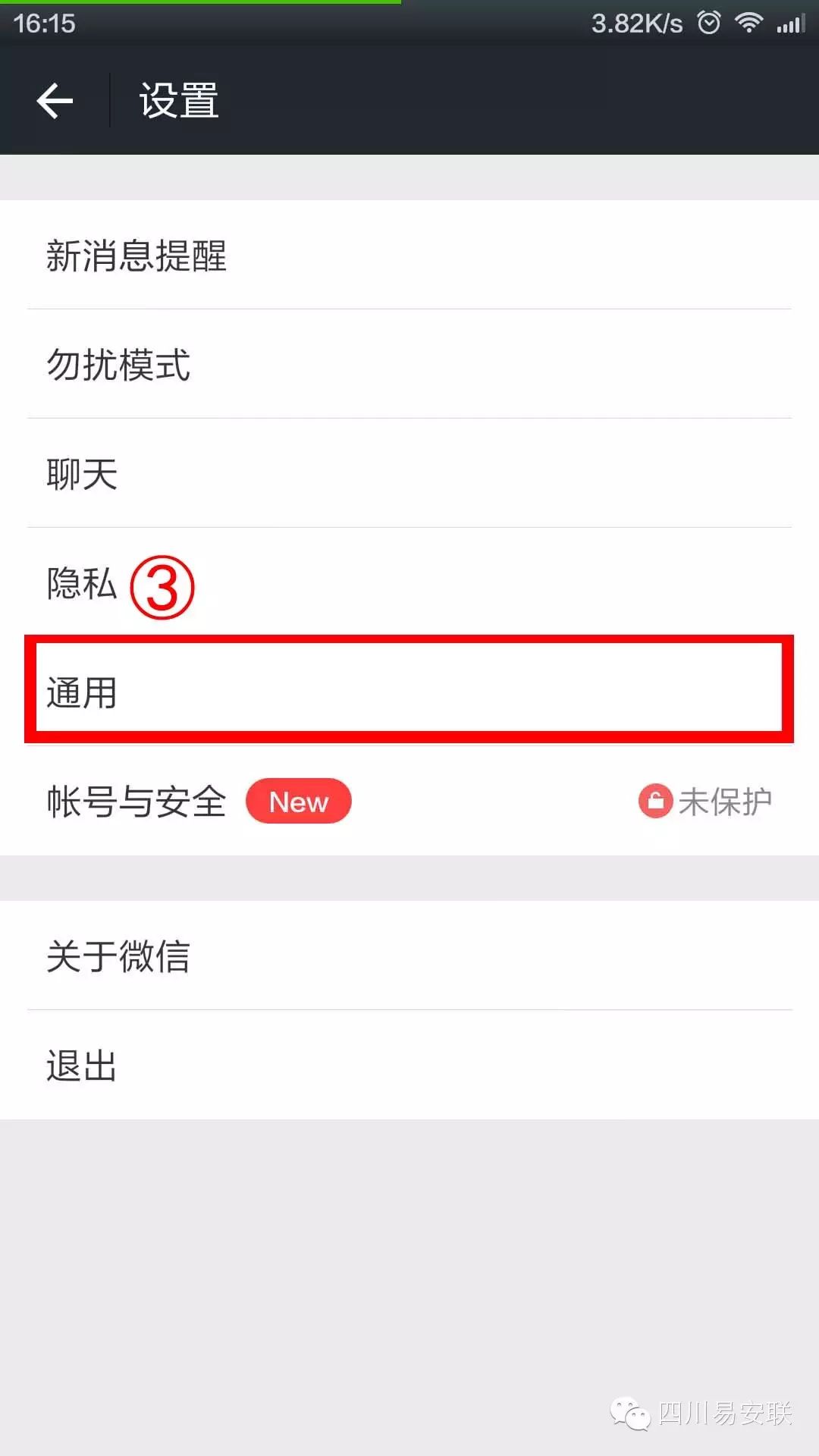Open 新消息提醒 settings

pos(409,255)
